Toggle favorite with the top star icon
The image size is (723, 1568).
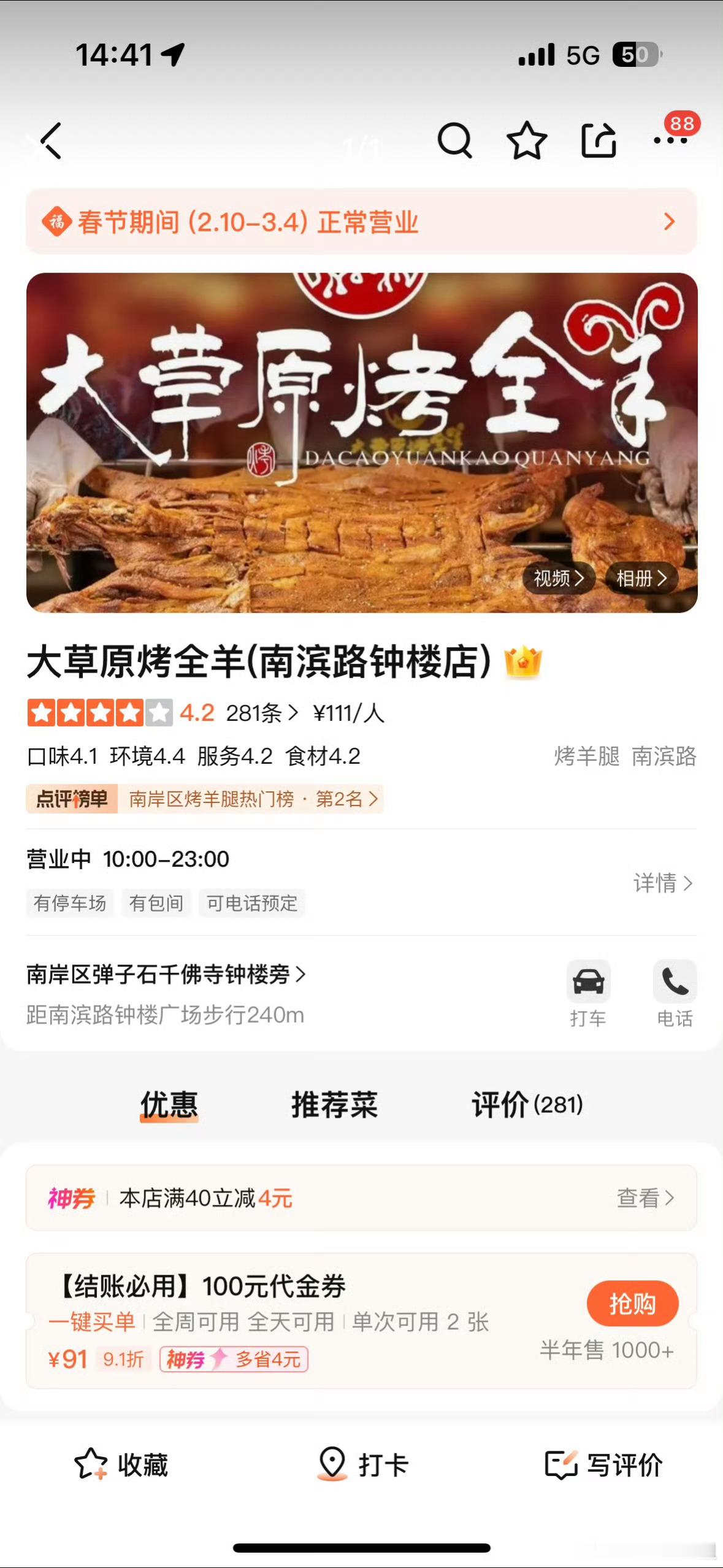[x=526, y=141]
